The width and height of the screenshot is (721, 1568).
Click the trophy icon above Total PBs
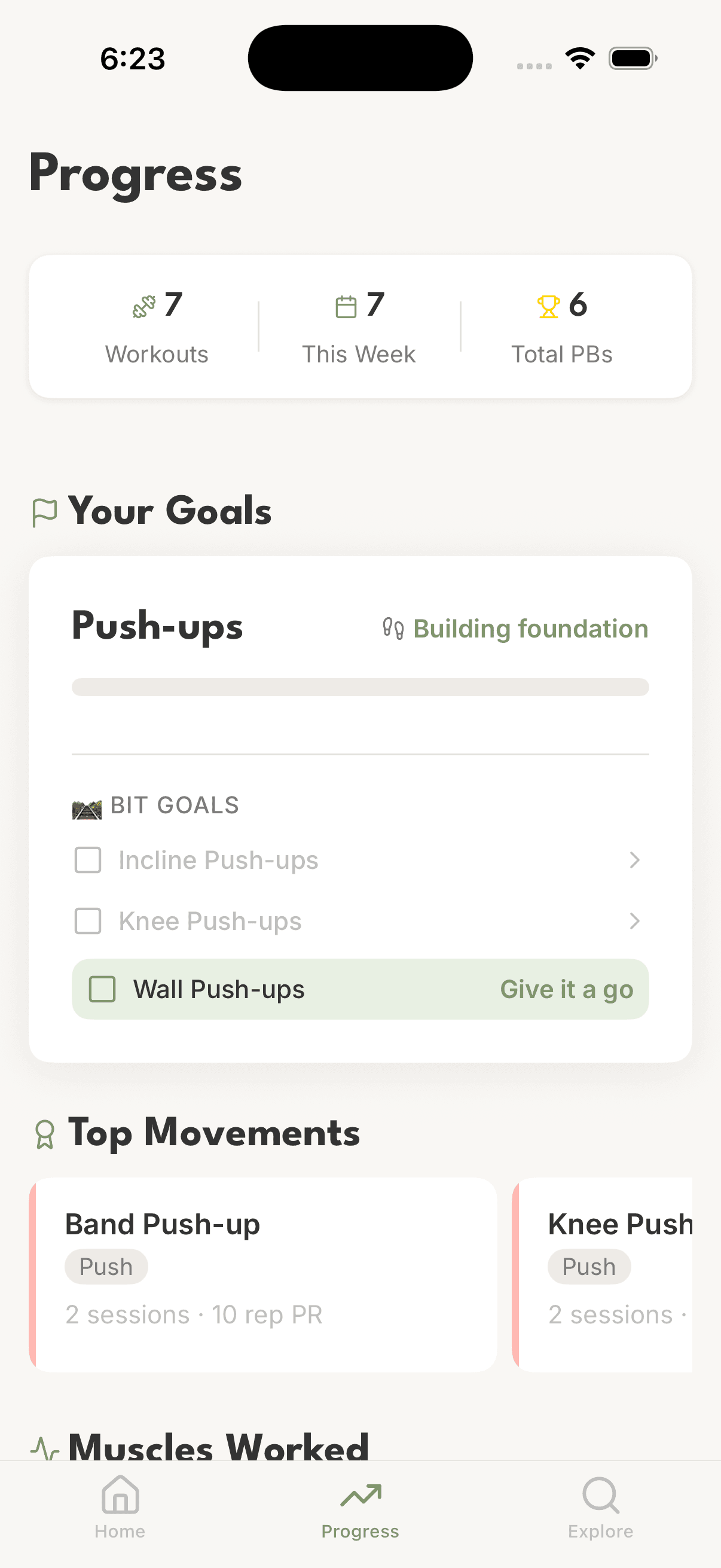(548, 306)
